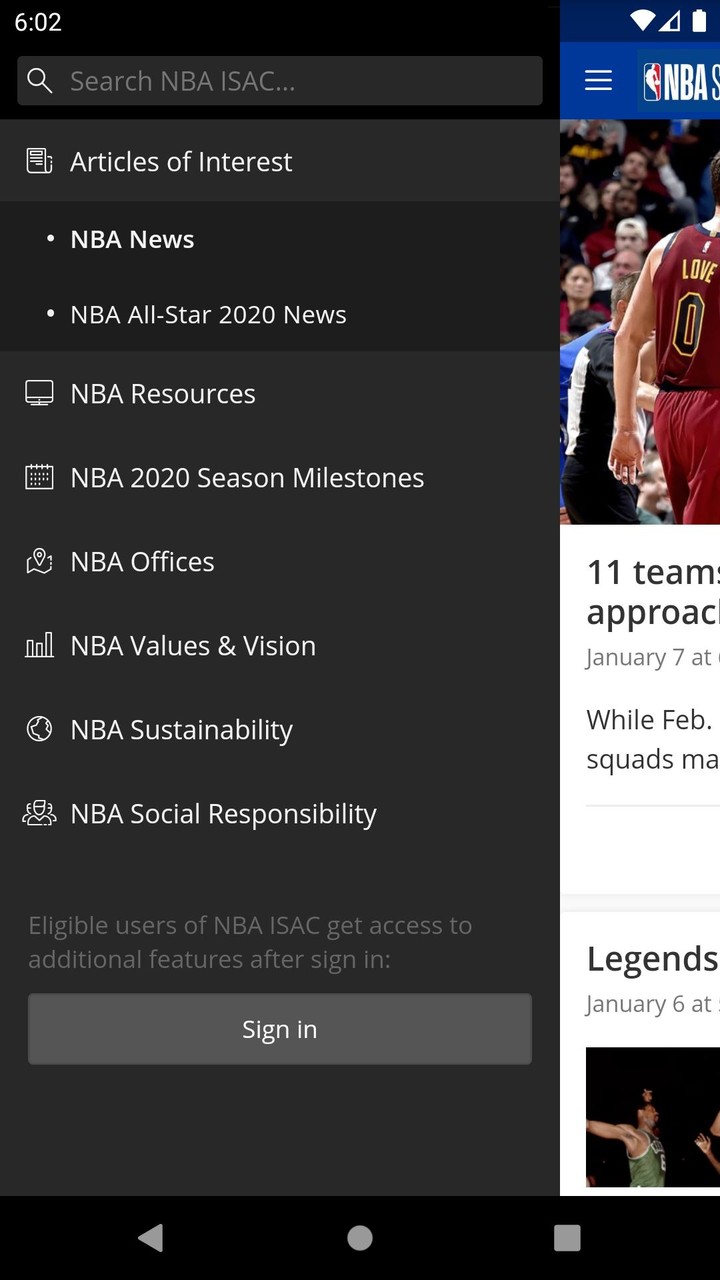Image resolution: width=720 pixels, height=1280 pixels.
Task: Click the Search NBA ISAC input field
Action: tap(280, 80)
